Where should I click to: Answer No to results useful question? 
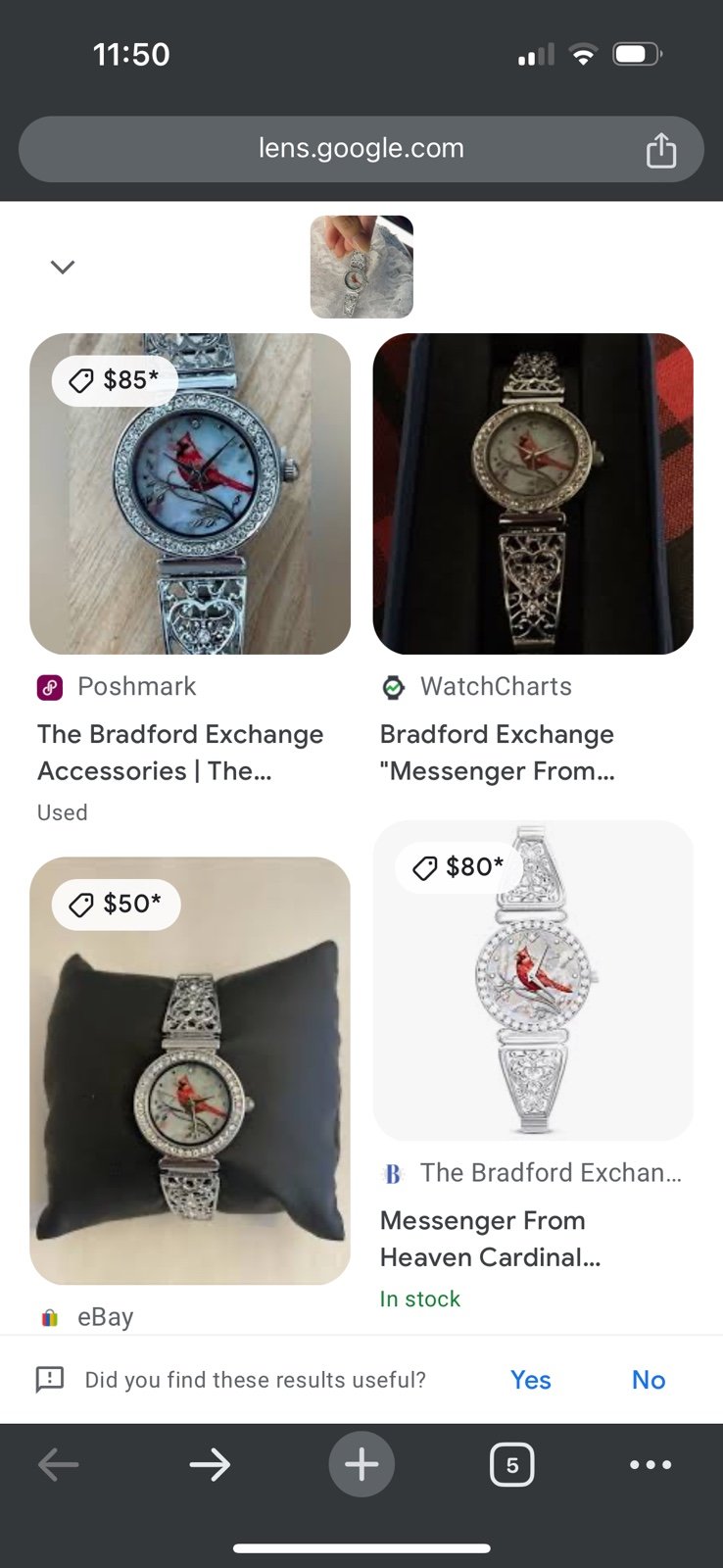(649, 1380)
